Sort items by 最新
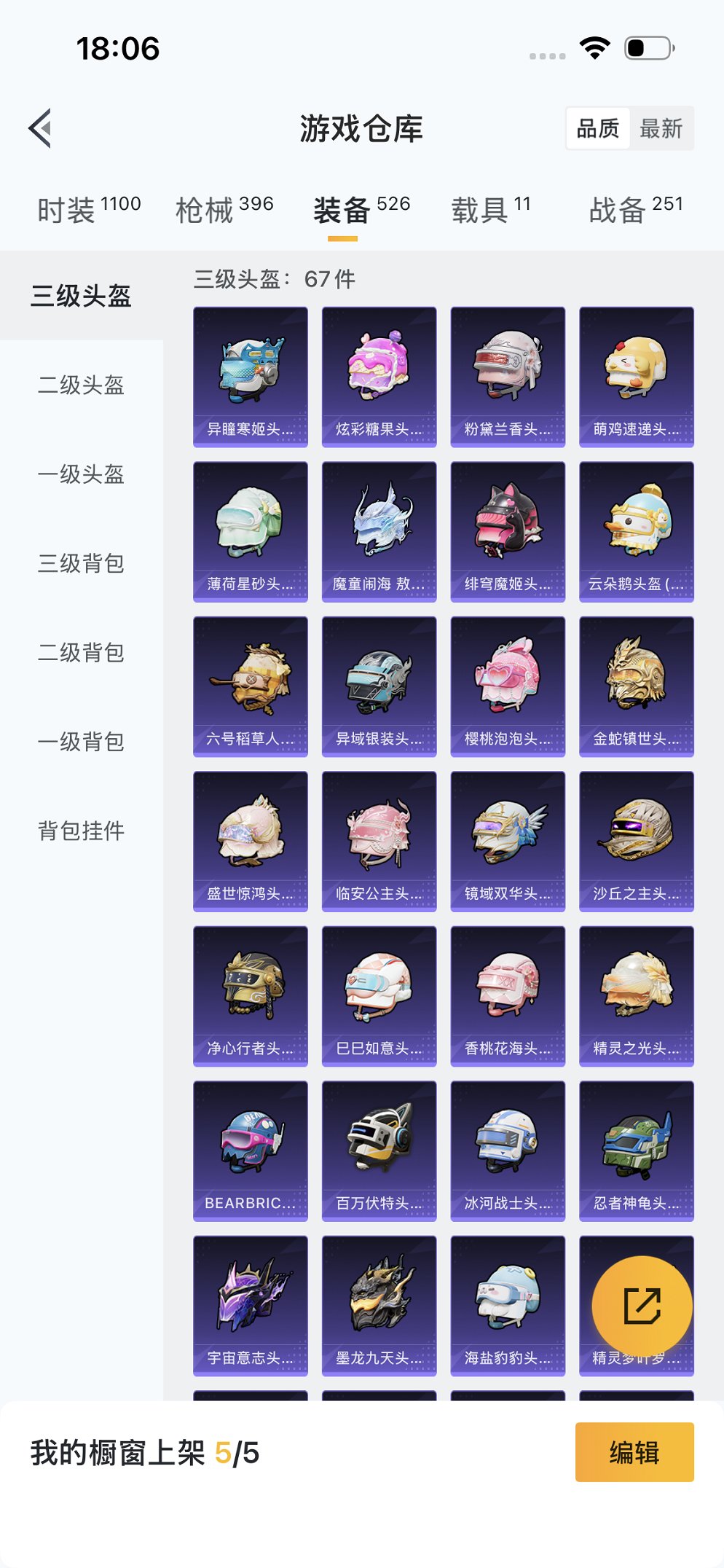724x1568 pixels. 661,128
